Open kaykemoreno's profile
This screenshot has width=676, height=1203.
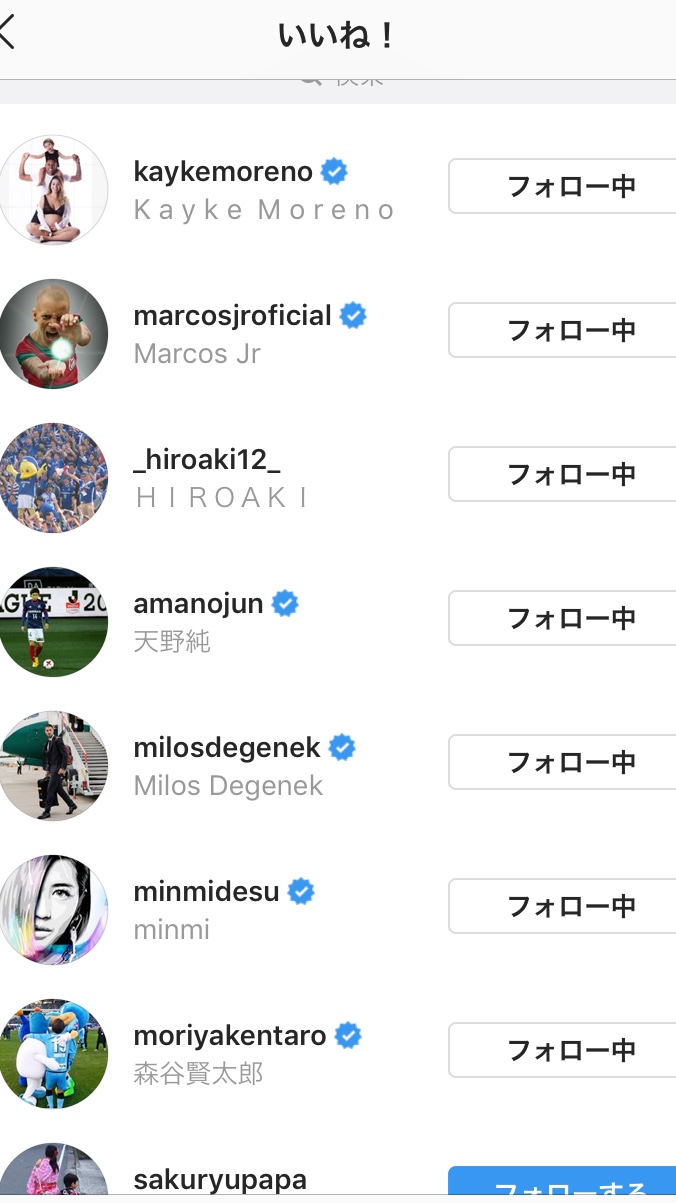pyautogui.click(x=222, y=172)
